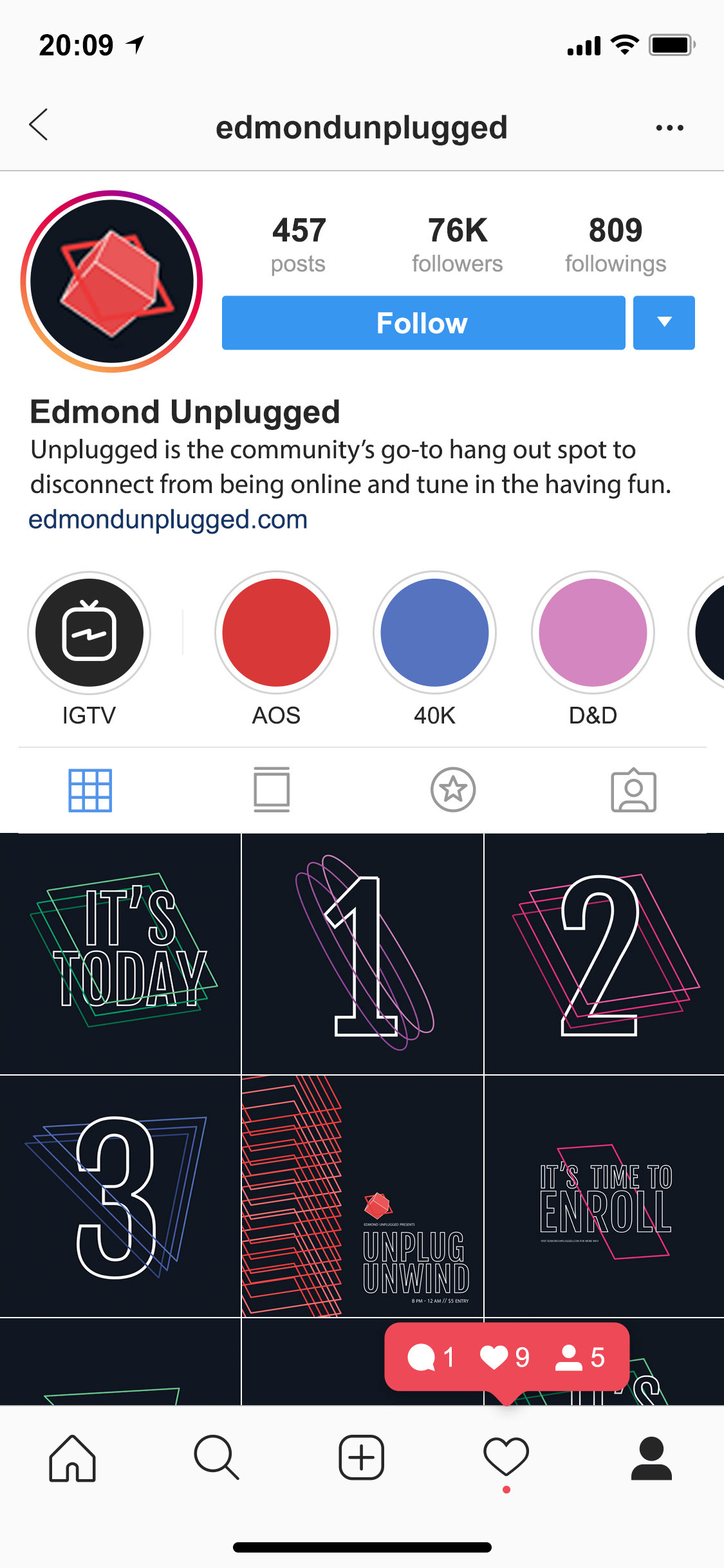Open the IGTV highlight
This screenshot has width=724, height=1568.
[89, 633]
